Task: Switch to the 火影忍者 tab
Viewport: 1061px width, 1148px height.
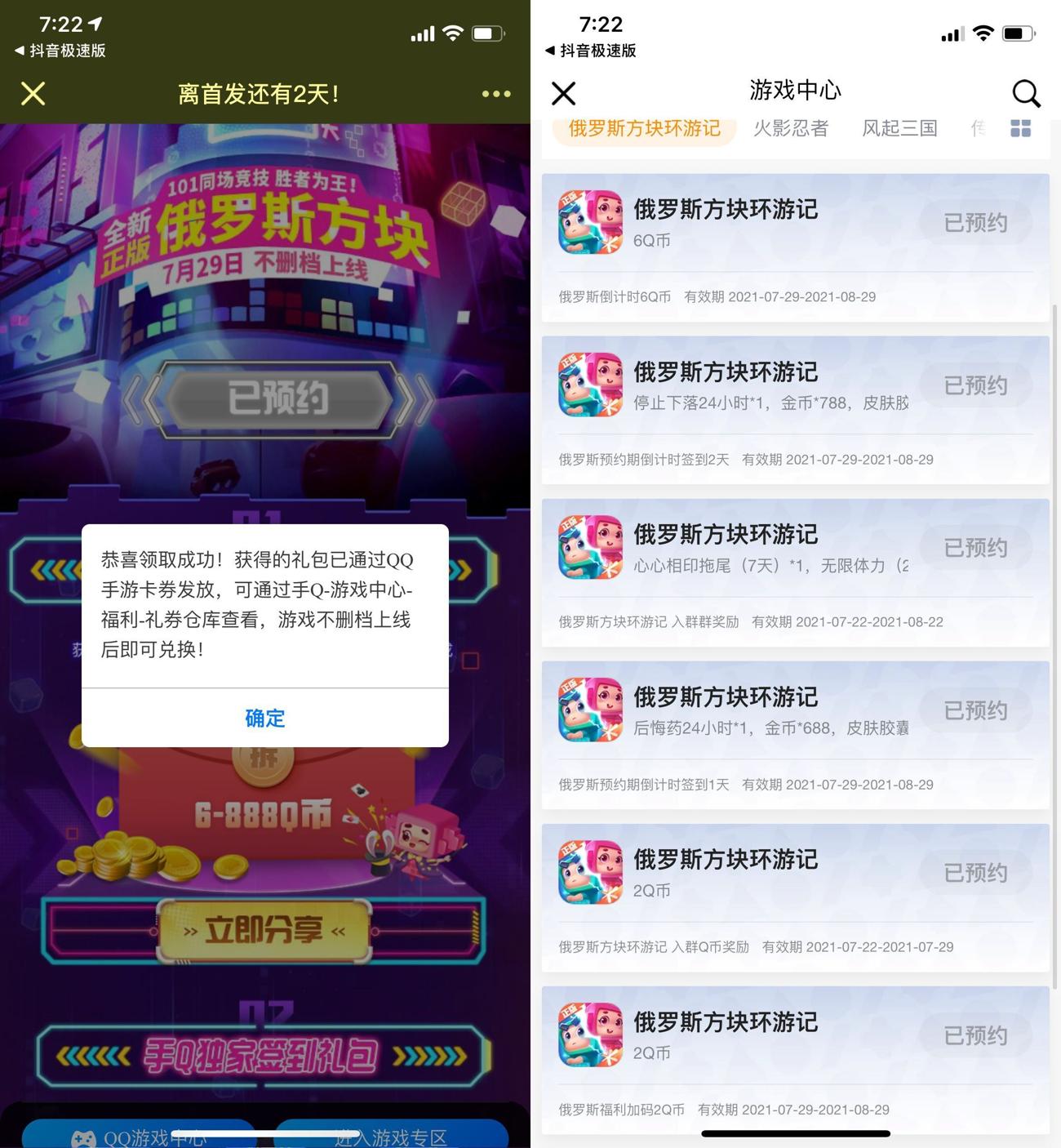Action: pyautogui.click(x=790, y=128)
